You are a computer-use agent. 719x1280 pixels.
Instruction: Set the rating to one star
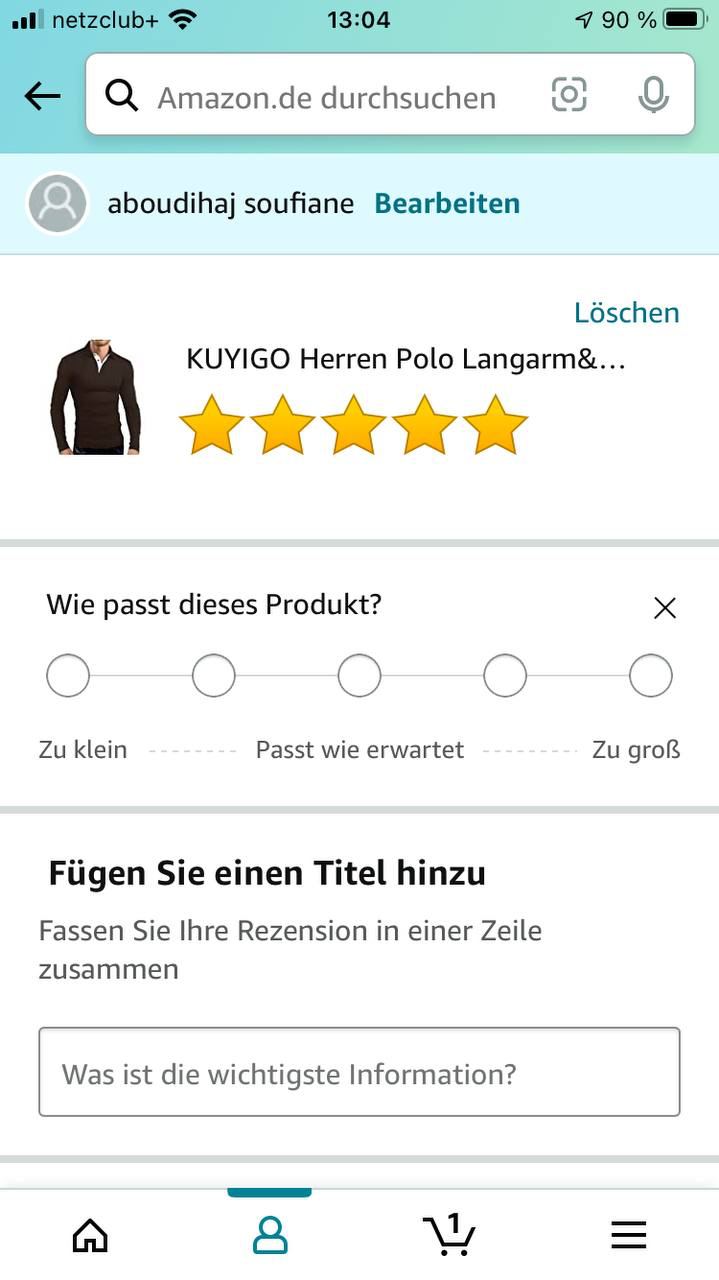coord(211,425)
